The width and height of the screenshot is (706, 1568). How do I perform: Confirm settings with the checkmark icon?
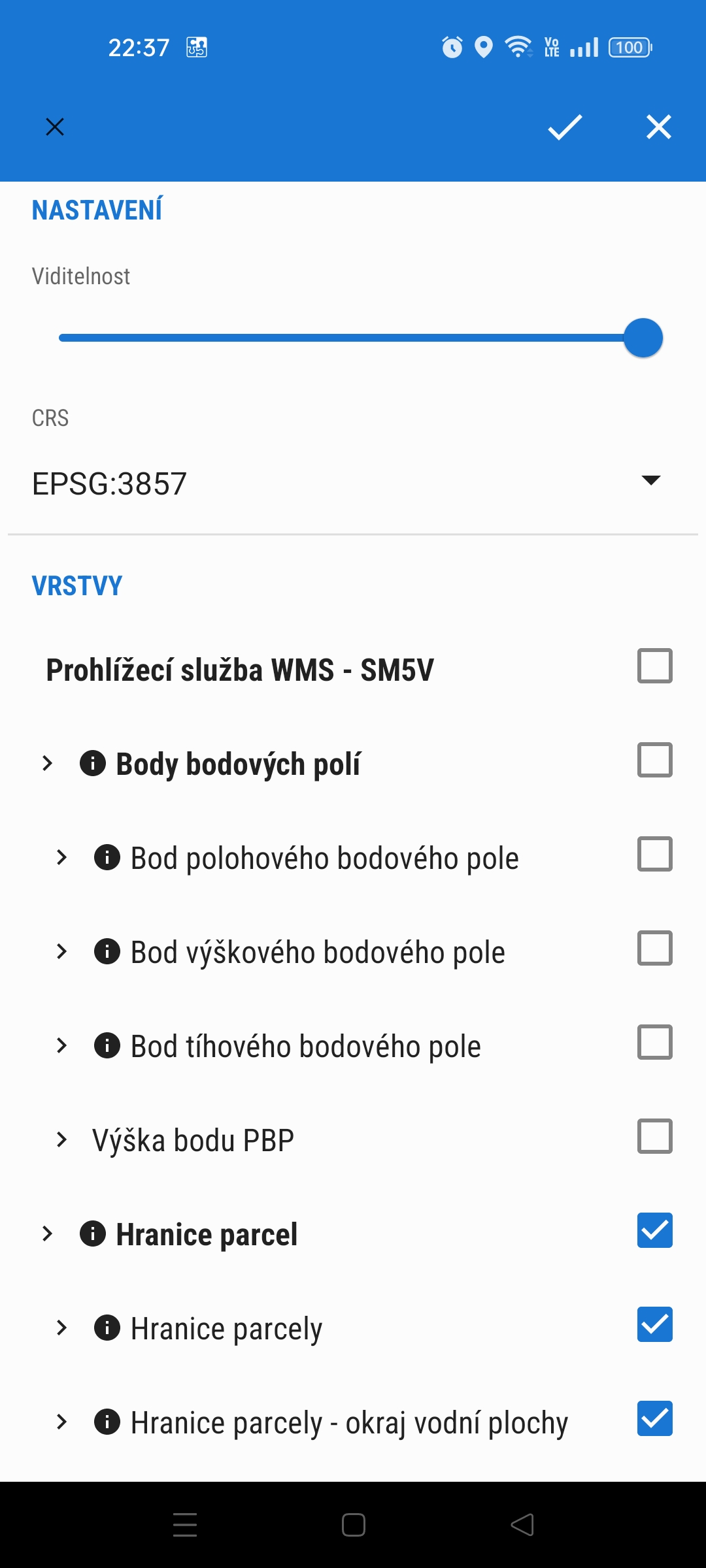click(x=565, y=127)
